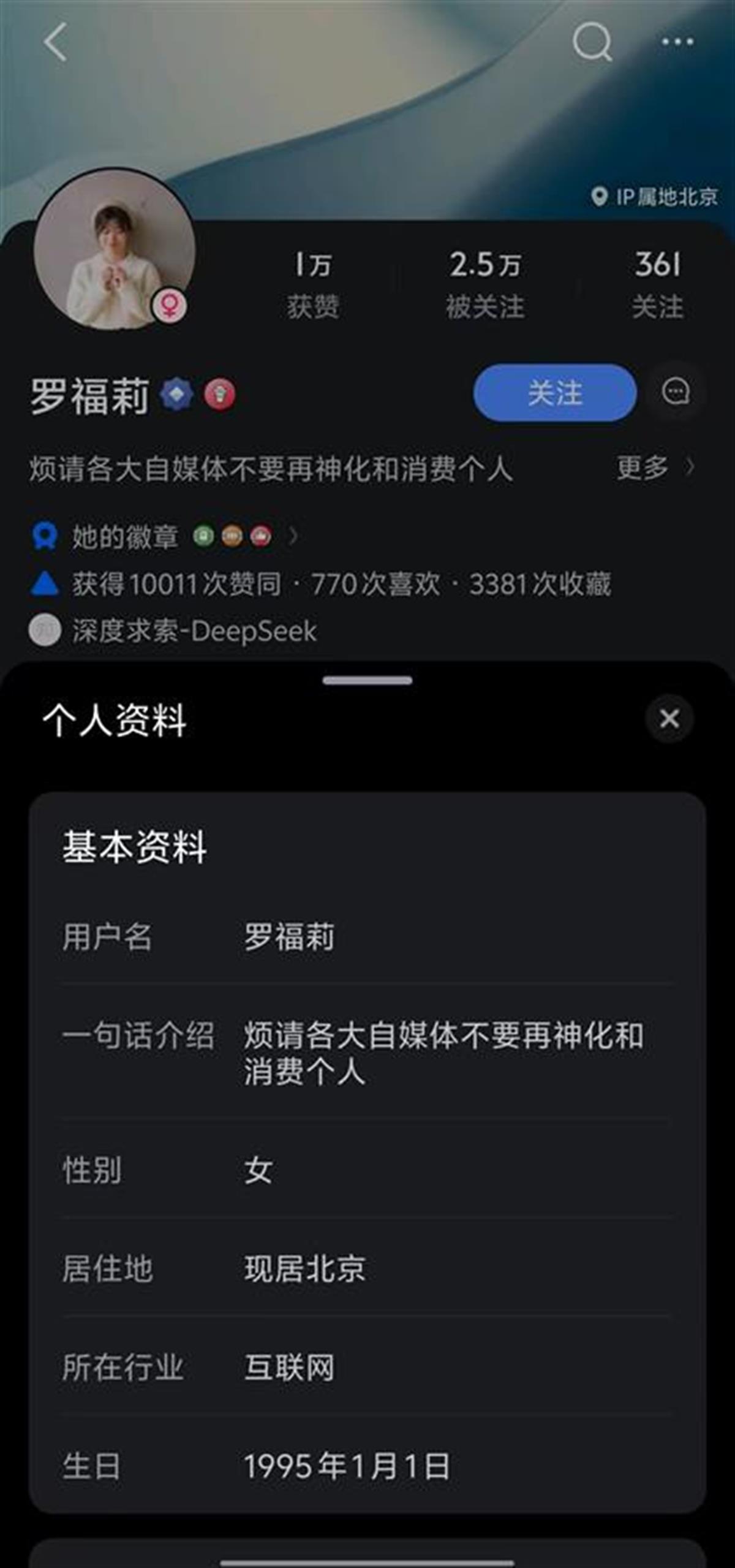
Task: Follow 罗福莉 with the 关注 button
Action: pyautogui.click(x=553, y=393)
